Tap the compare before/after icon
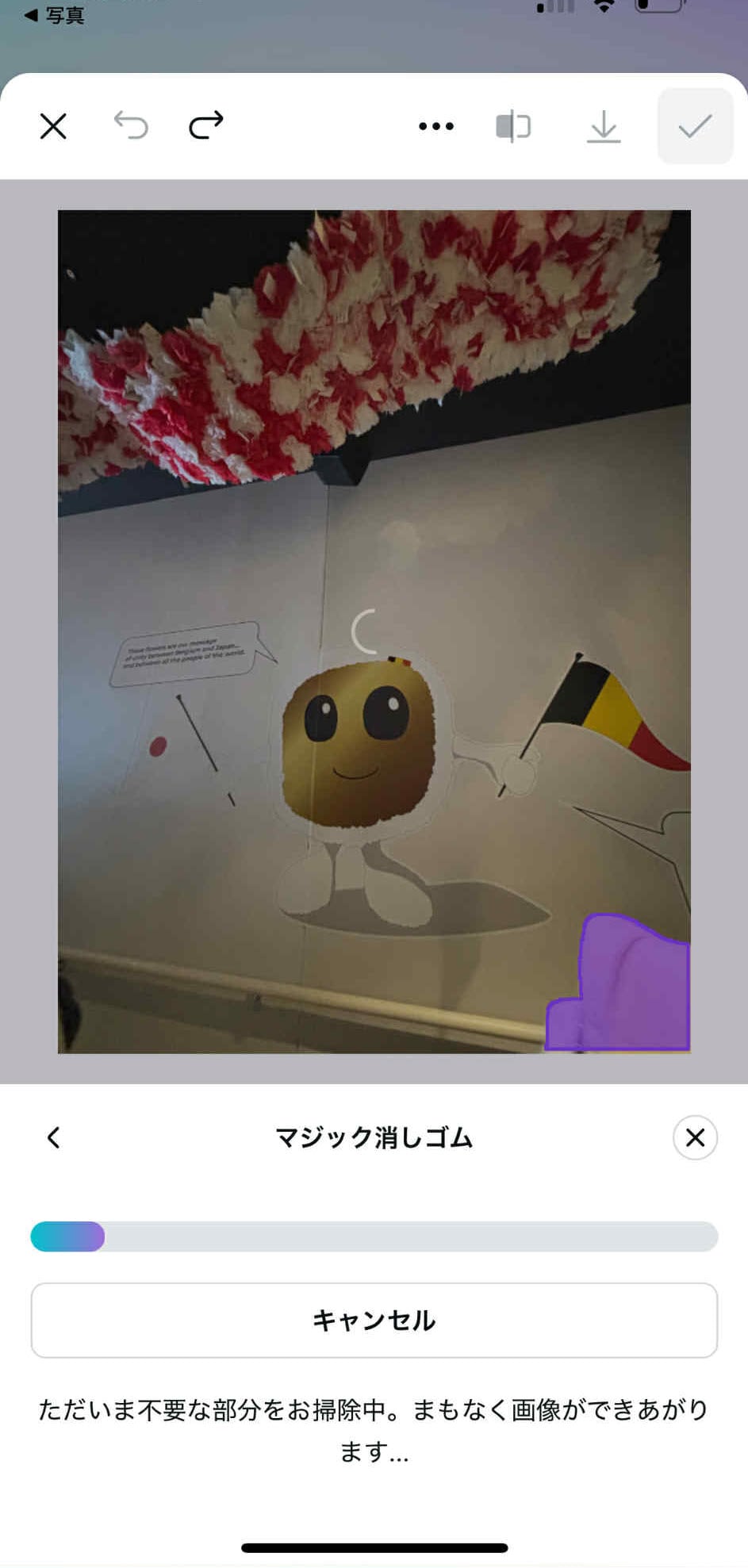This screenshot has height=1568, width=748. (x=513, y=126)
